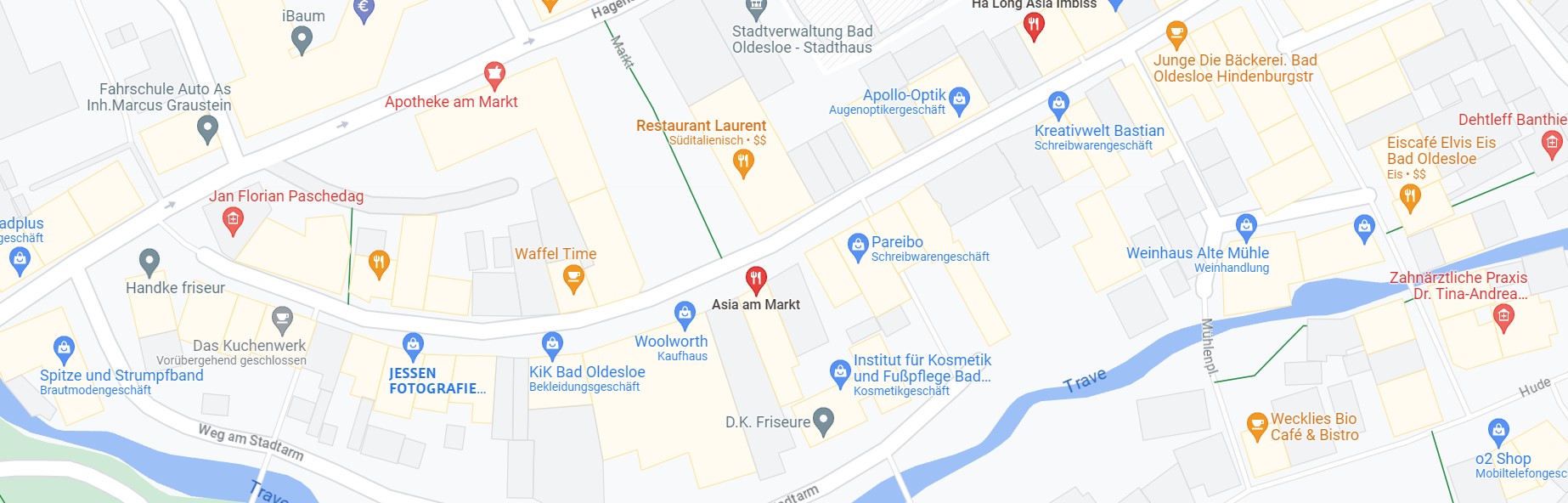Open the Eiscafé Elvis Eis pin
Viewport: 1568px width, 503px height.
[x=1410, y=198]
